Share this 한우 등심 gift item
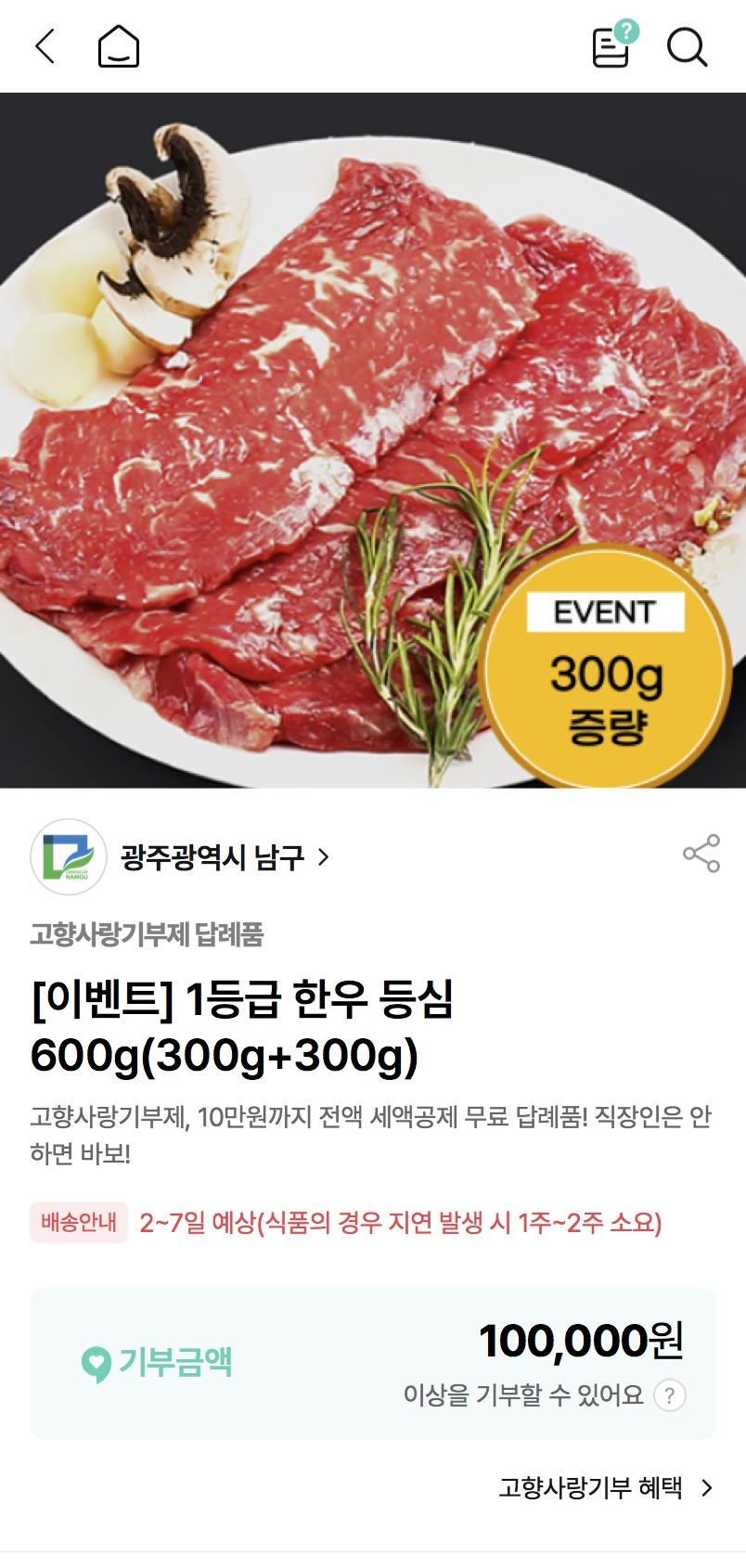 pos(701,854)
